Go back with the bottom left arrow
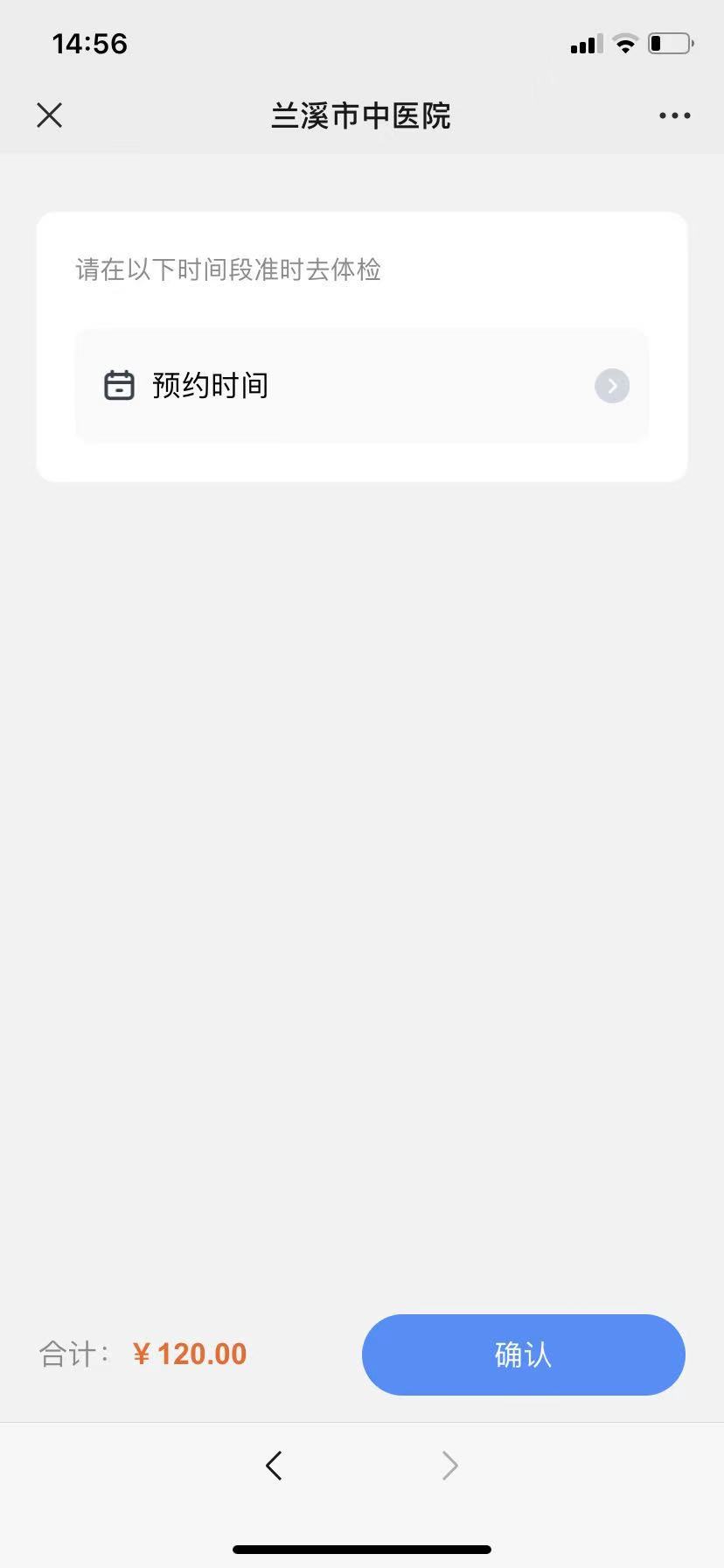 [x=274, y=1465]
